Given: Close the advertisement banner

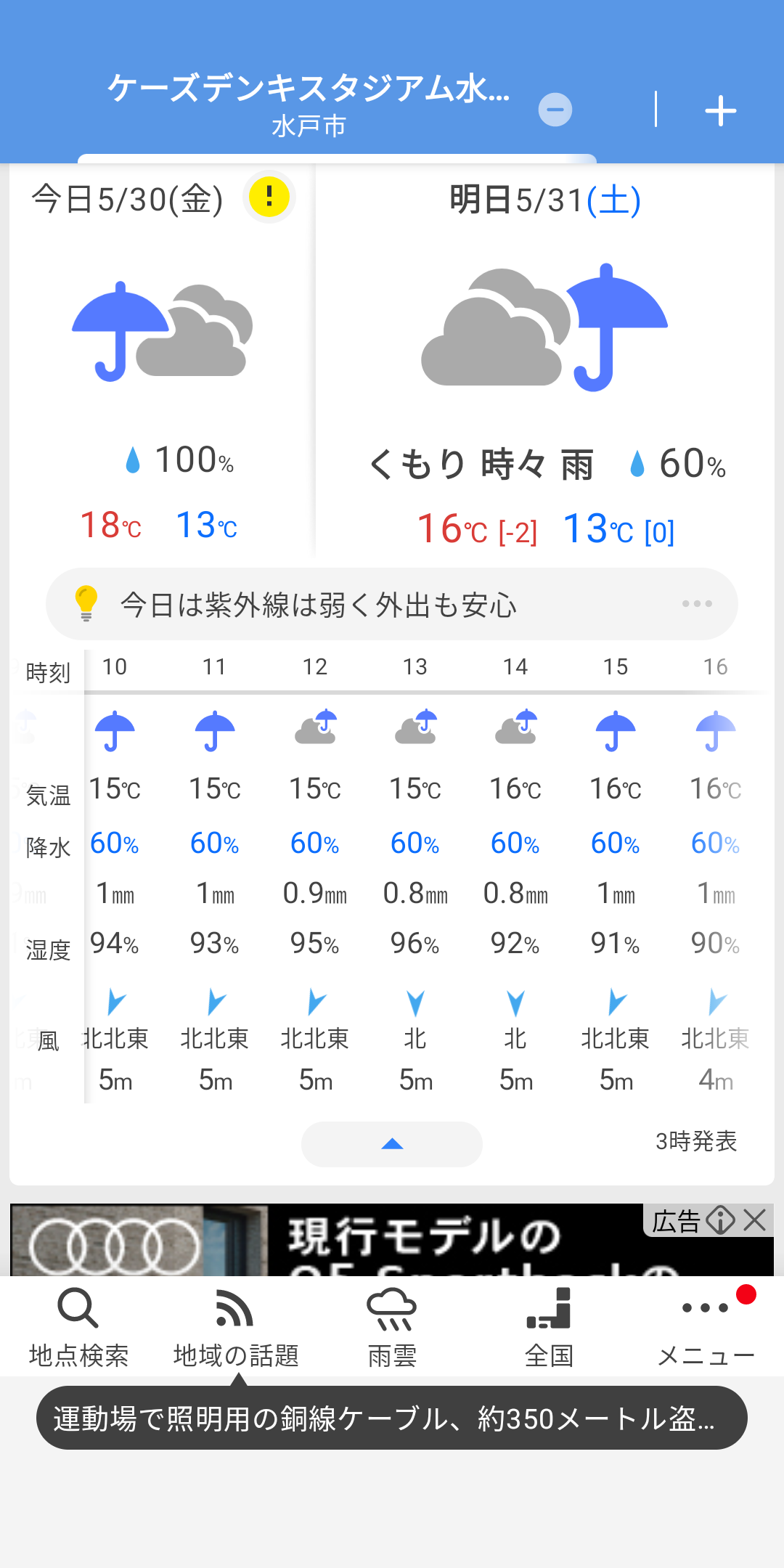Looking at the screenshot, I should [755, 1220].
